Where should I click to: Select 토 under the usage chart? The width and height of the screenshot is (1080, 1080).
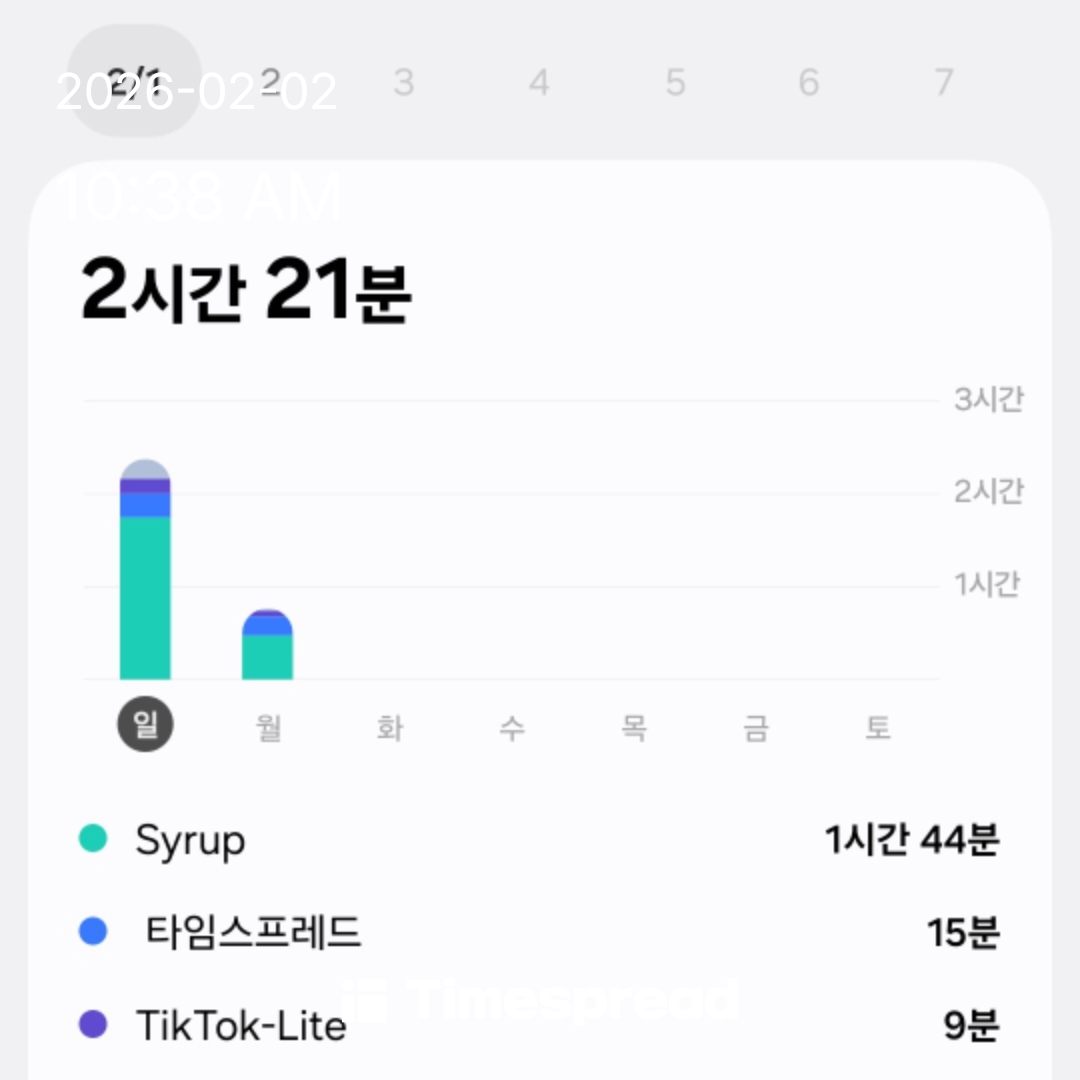(x=878, y=727)
